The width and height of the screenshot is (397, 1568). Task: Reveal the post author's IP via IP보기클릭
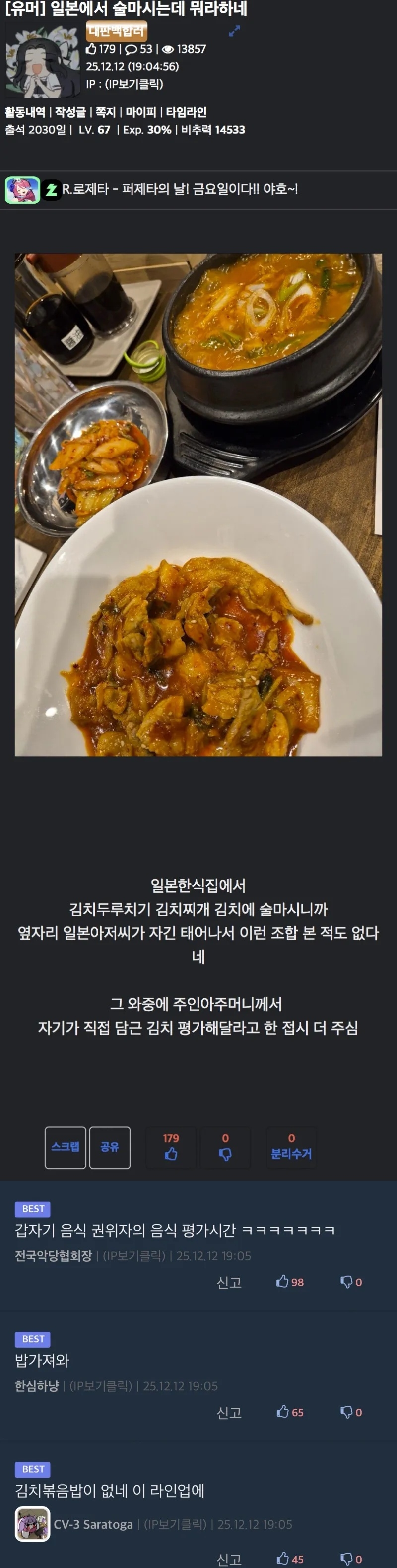134,85
